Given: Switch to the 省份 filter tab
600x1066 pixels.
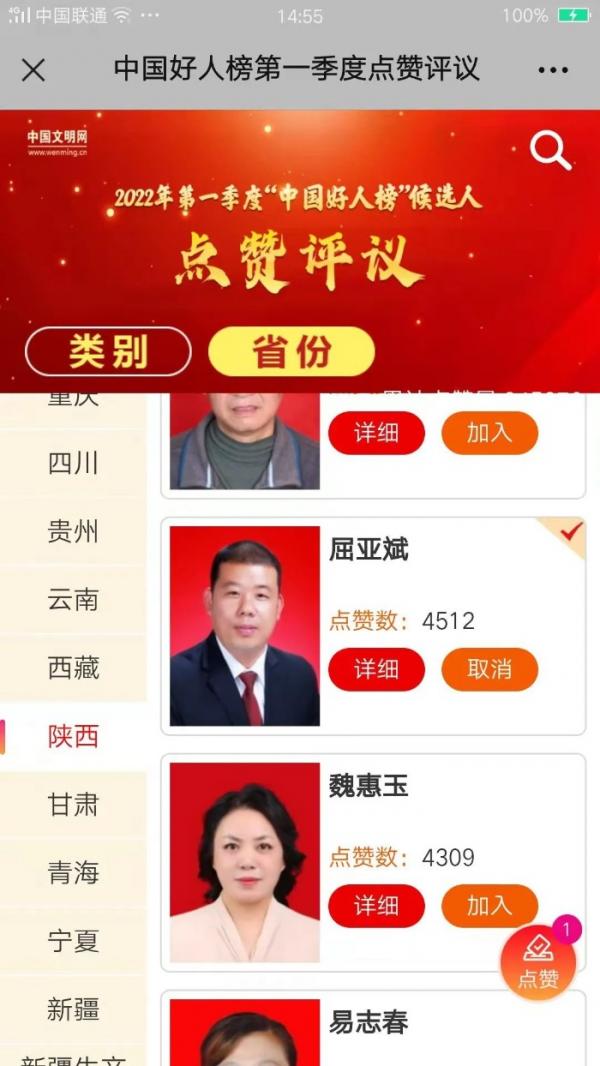Looking at the screenshot, I should click(x=291, y=352).
